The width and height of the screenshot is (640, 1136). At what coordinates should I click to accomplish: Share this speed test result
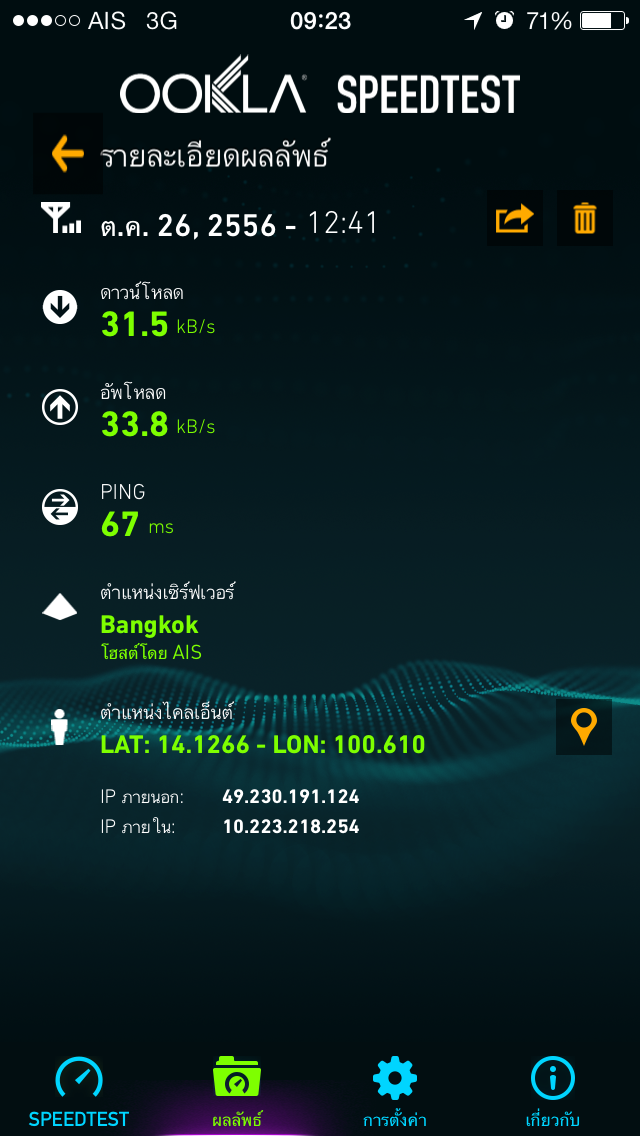point(515,218)
